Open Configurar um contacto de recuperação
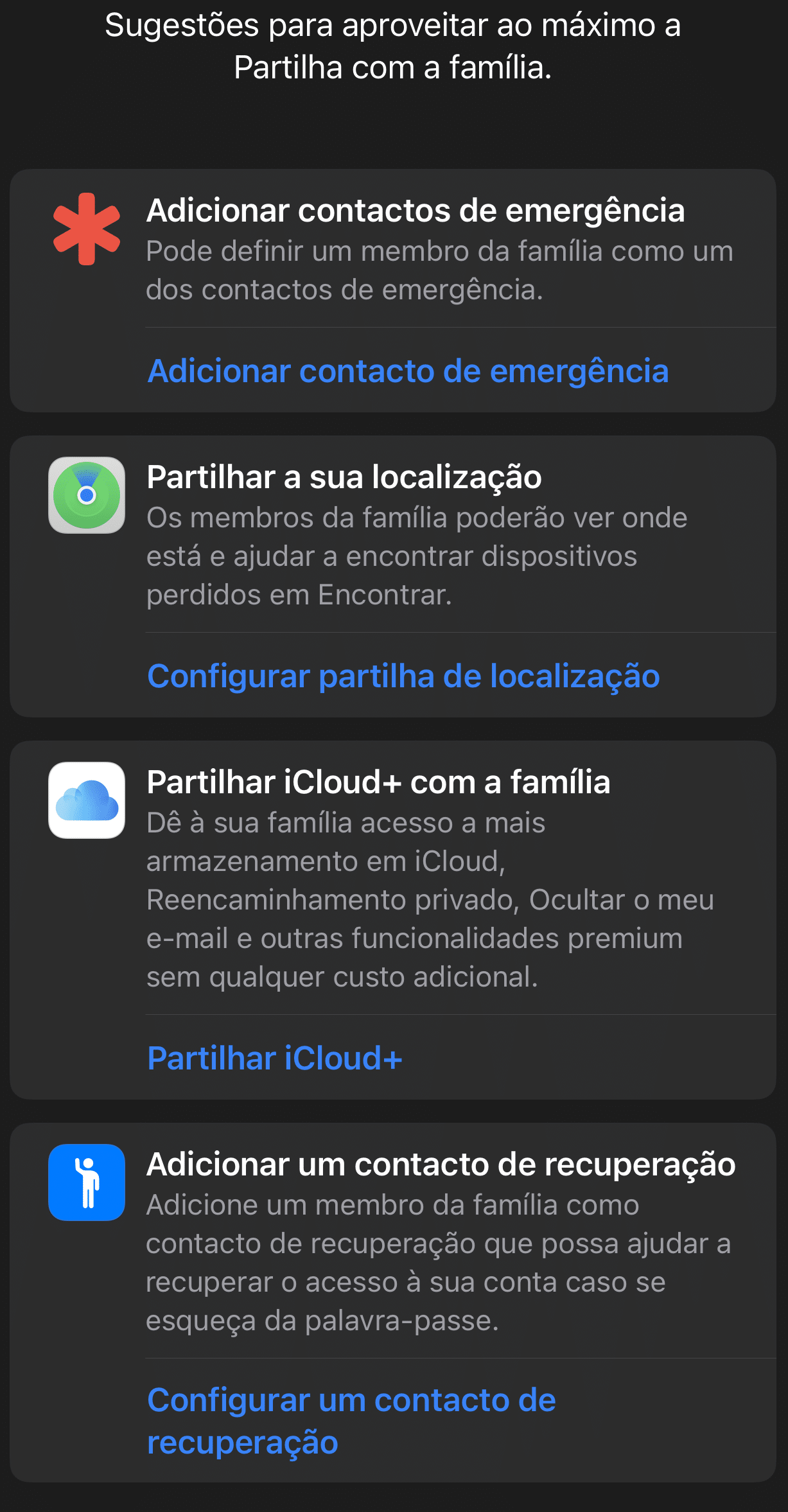 [351, 1421]
